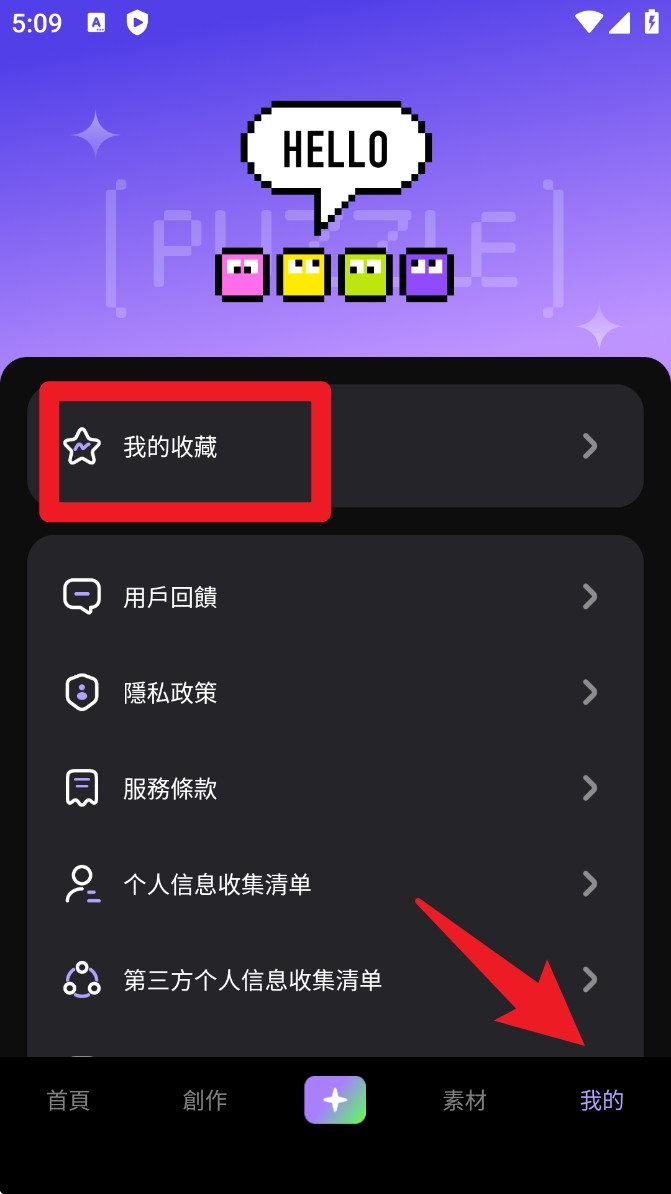
Task: Tap the center sparkle create button
Action: pos(335,1100)
